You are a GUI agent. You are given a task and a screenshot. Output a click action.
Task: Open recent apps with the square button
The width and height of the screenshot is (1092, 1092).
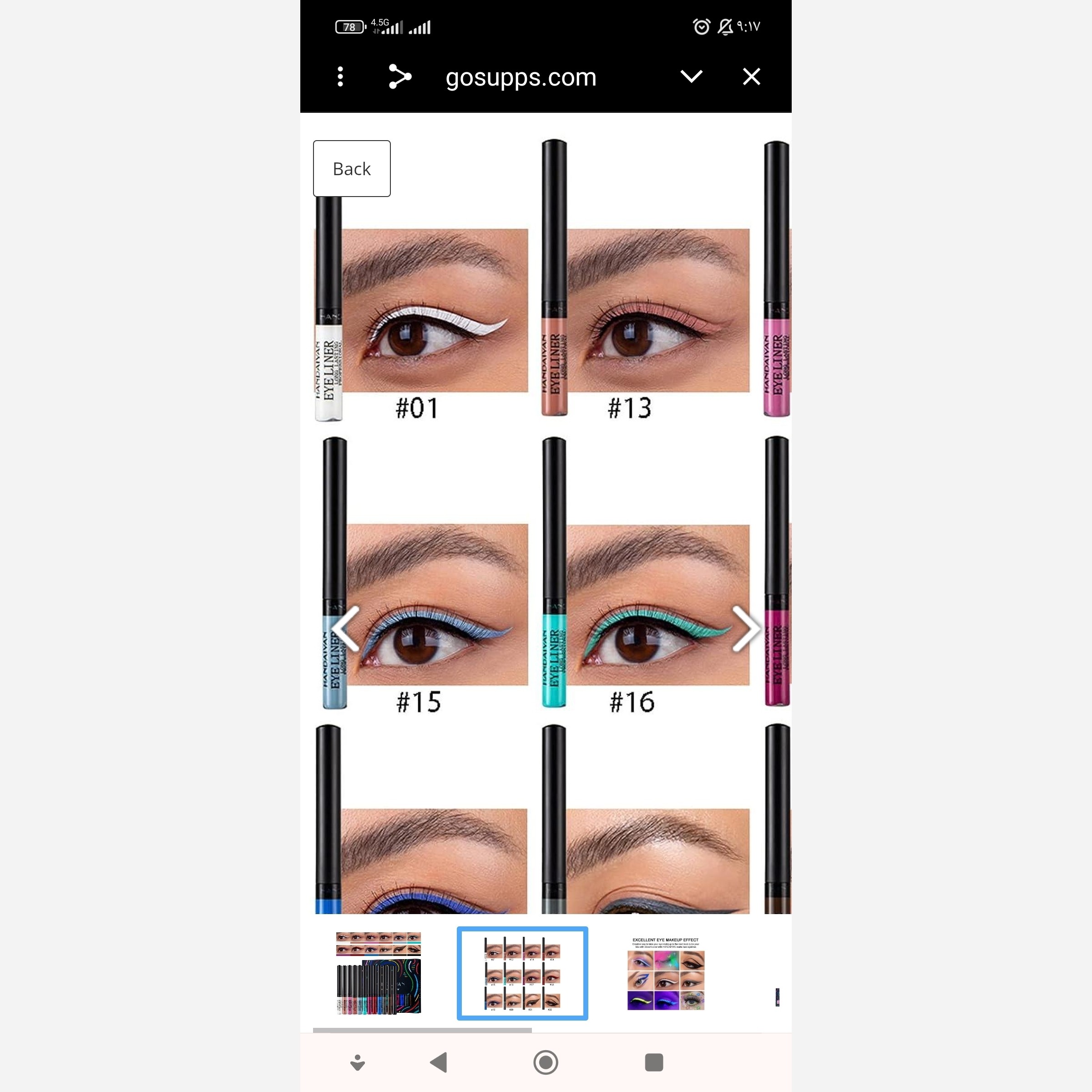point(654,1062)
